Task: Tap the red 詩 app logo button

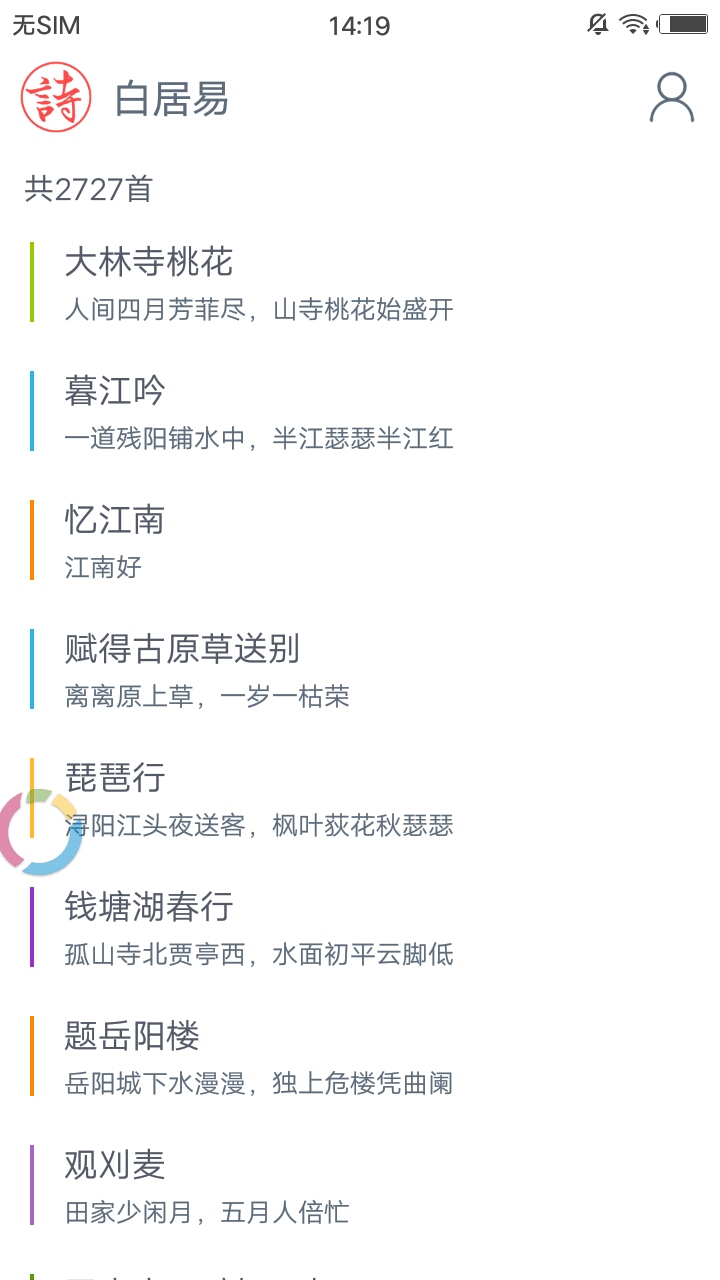Action: pyautogui.click(x=56, y=97)
